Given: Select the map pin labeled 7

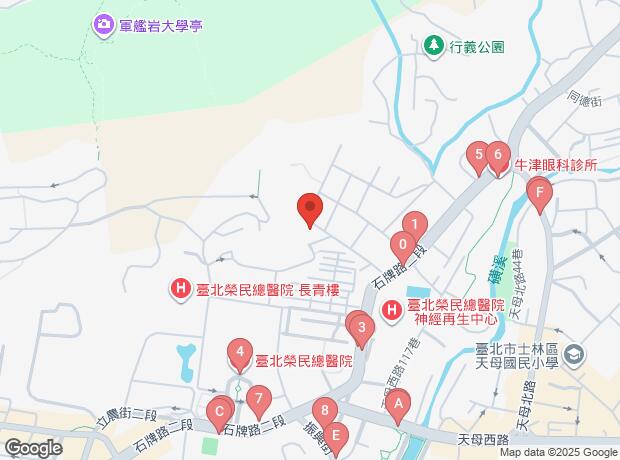Looking at the screenshot, I should tap(259, 400).
